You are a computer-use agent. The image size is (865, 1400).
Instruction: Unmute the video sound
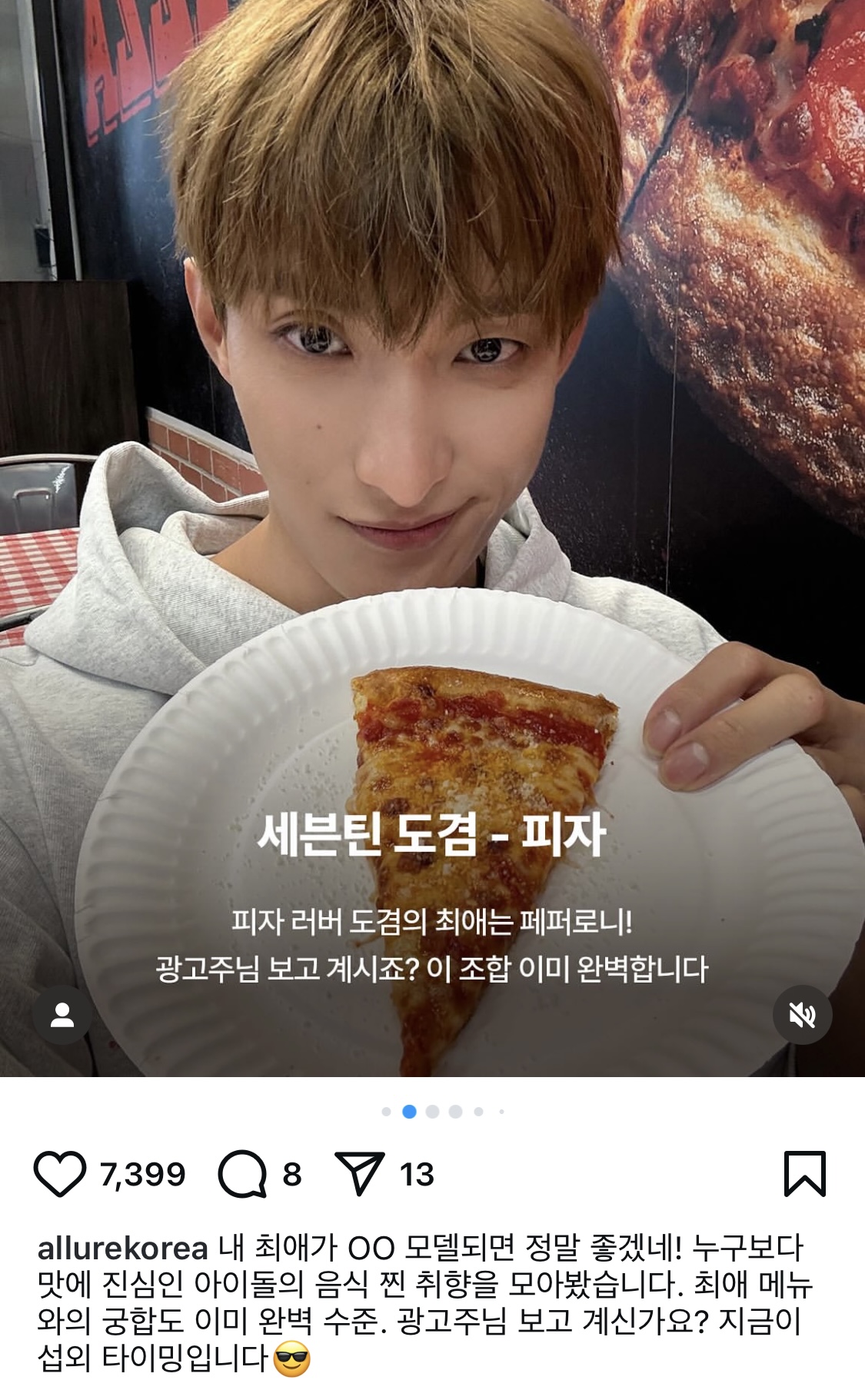pos(802,1015)
